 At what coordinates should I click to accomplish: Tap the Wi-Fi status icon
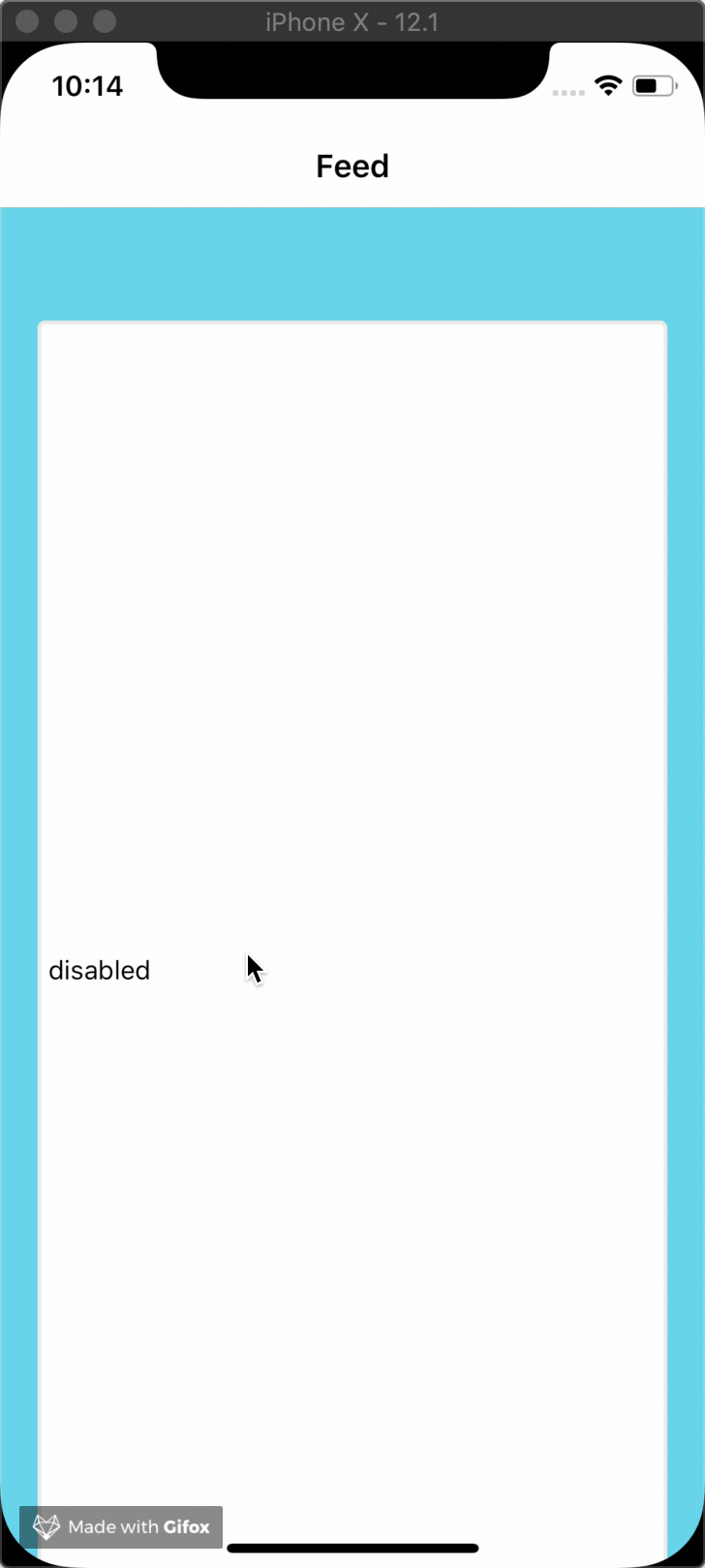[x=608, y=85]
